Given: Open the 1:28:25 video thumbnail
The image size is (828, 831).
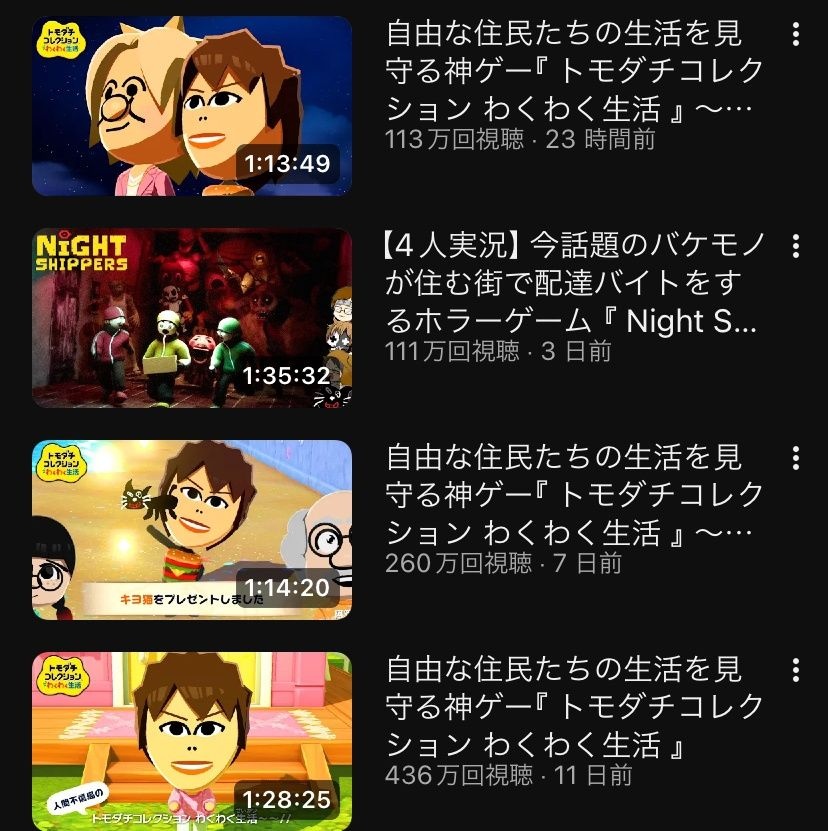Looking at the screenshot, I should click(x=192, y=740).
